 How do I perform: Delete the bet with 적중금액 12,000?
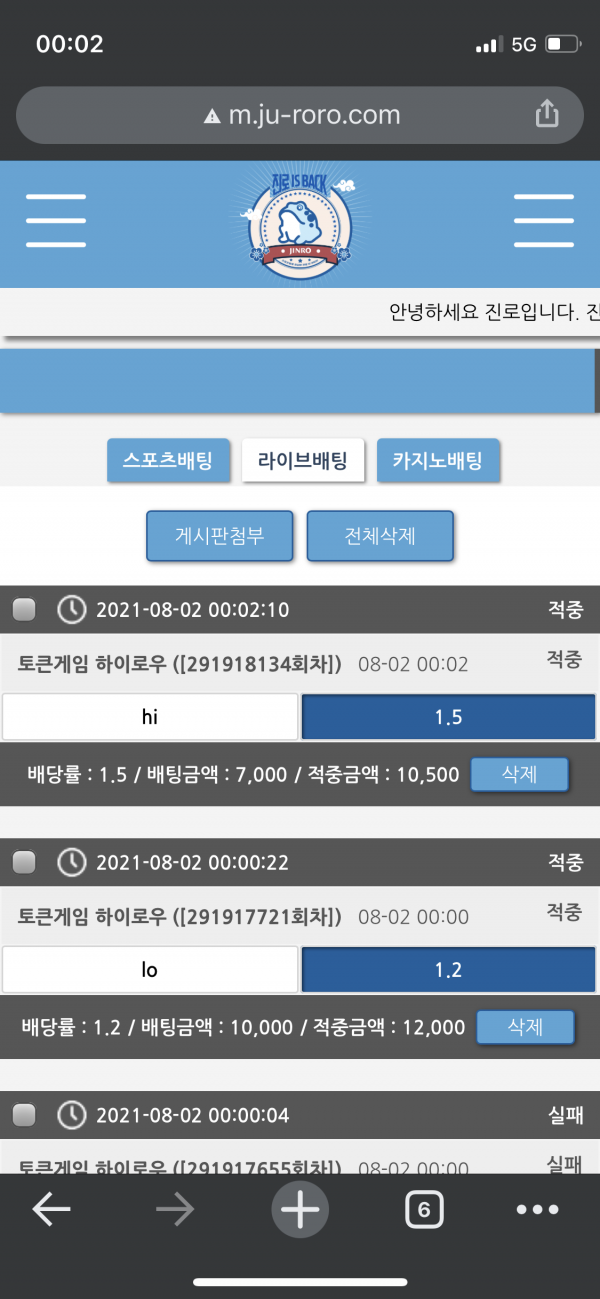524,1027
